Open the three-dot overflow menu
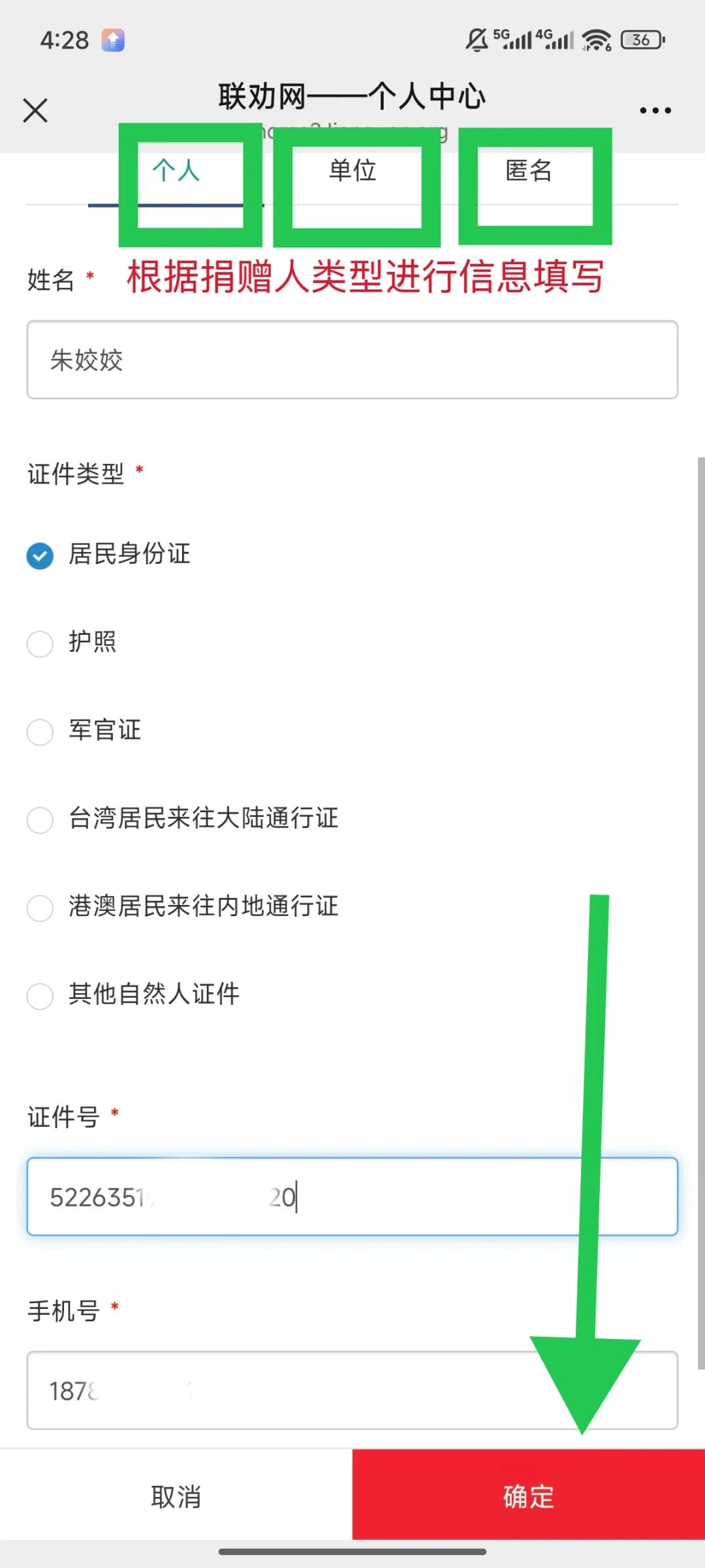 [655, 110]
